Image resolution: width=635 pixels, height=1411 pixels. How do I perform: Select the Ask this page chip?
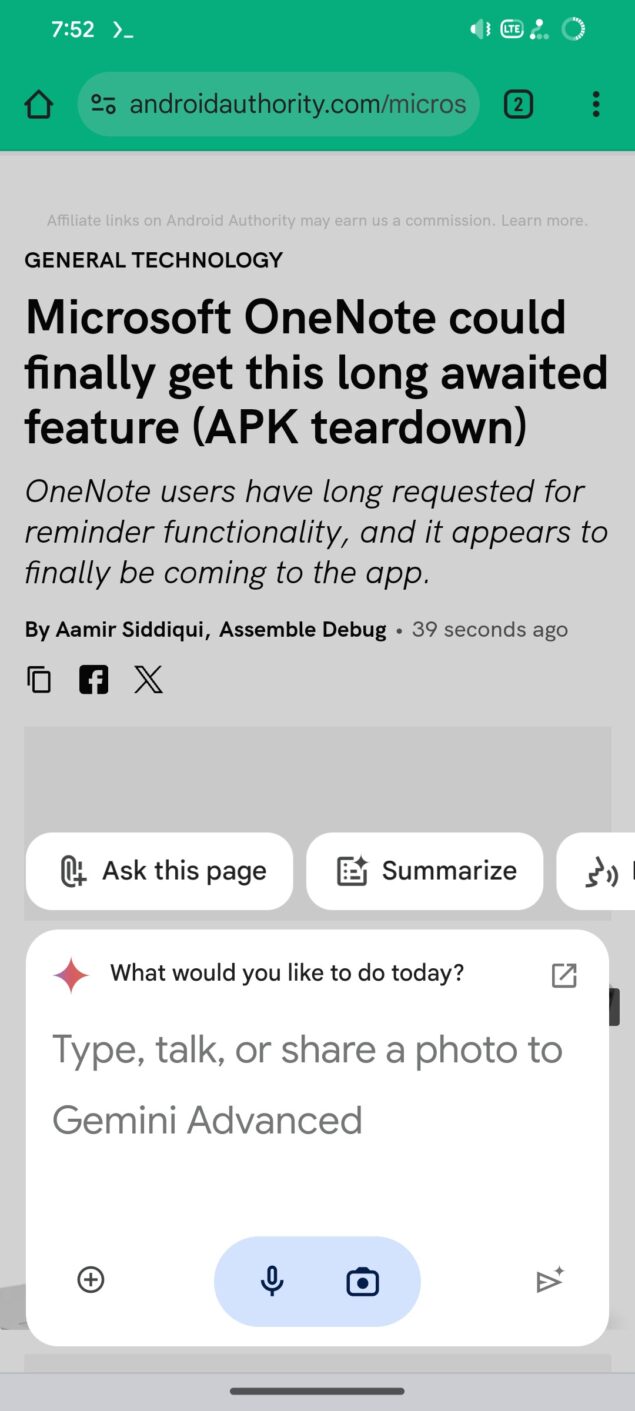pos(160,871)
